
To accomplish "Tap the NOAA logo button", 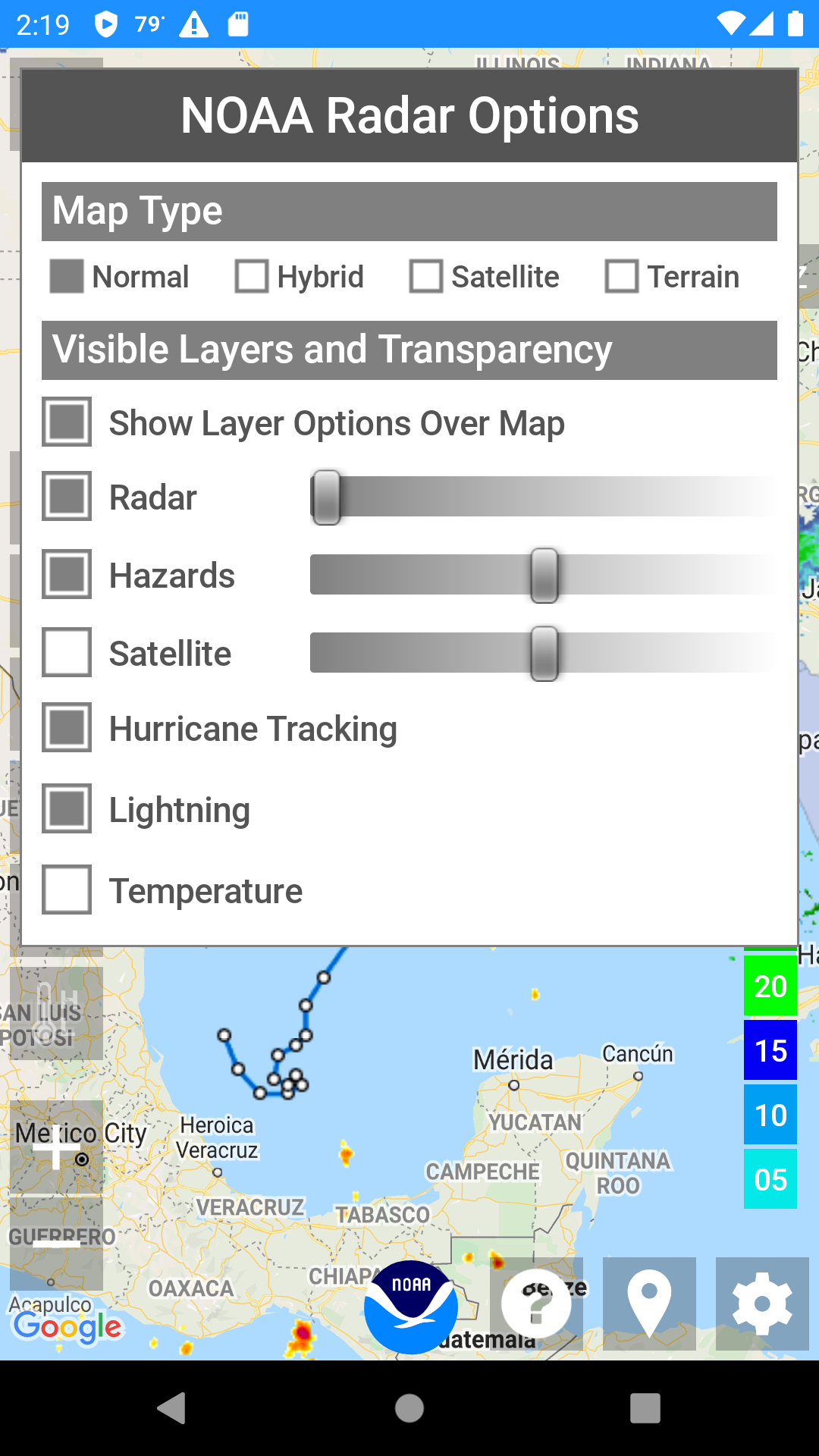I will pyautogui.click(x=410, y=1307).
